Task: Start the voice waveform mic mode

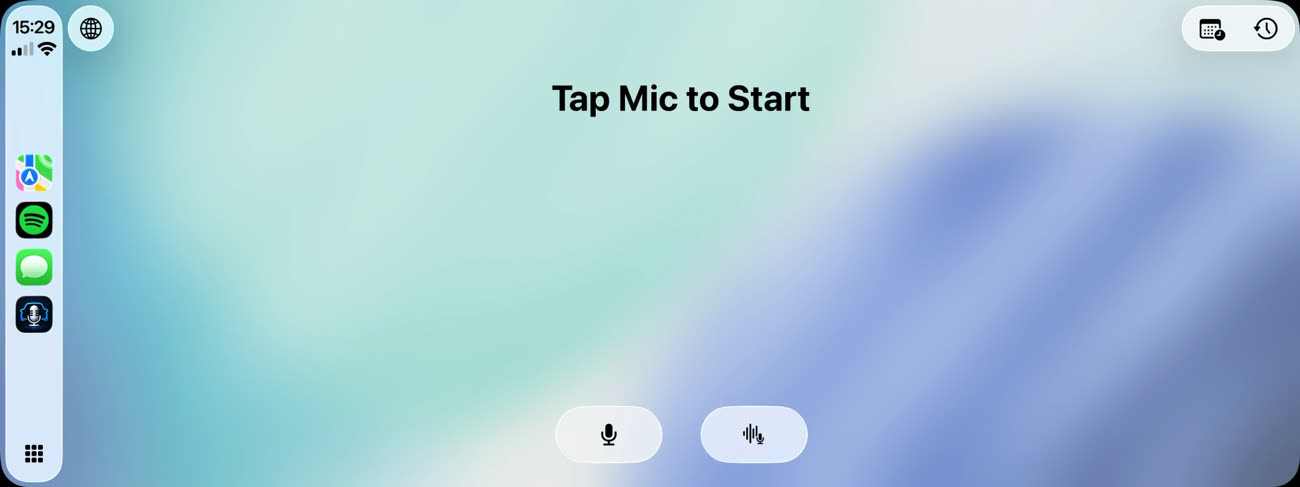Action: [753, 434]
